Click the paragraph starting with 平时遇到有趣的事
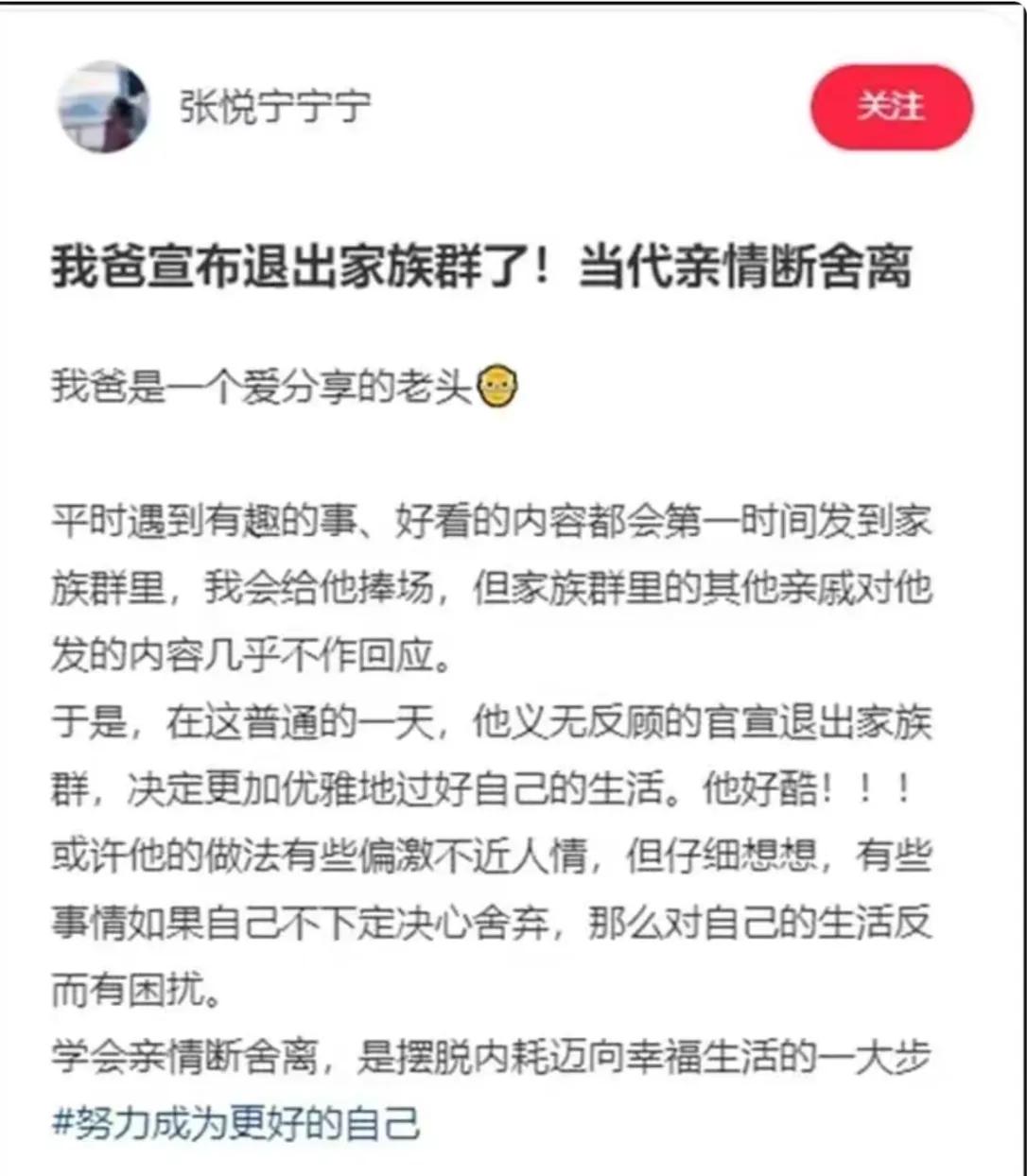The height and width of the screenshot is (1176, 1027). point(492,525)
